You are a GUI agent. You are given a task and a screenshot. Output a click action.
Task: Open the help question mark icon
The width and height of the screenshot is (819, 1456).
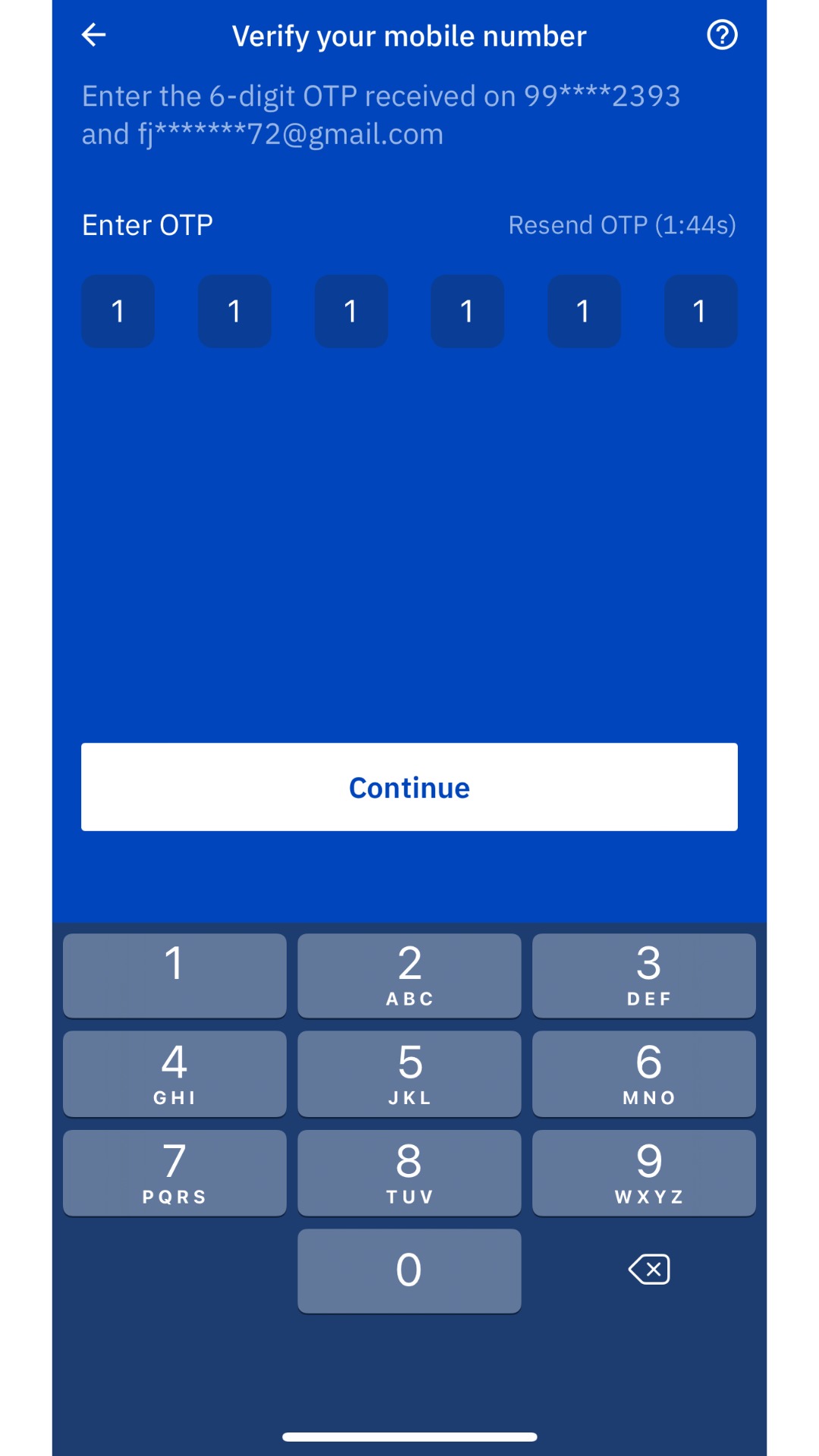click(x=722, y=35)
